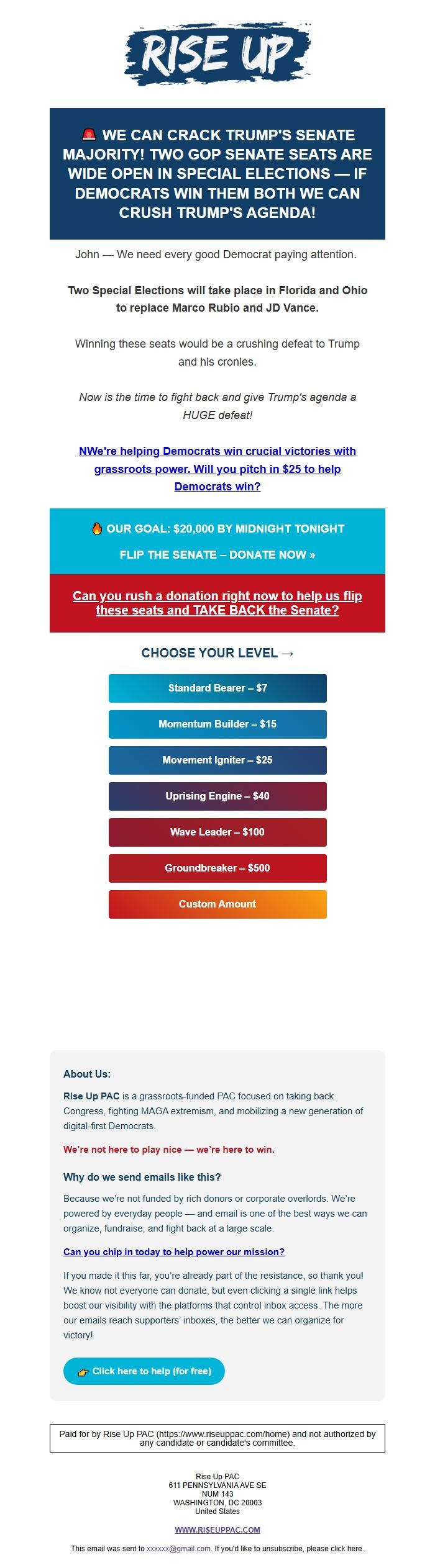Open the $25 pitch-in link
This screenshot has width=435, height=1568.
coord(217,469)
